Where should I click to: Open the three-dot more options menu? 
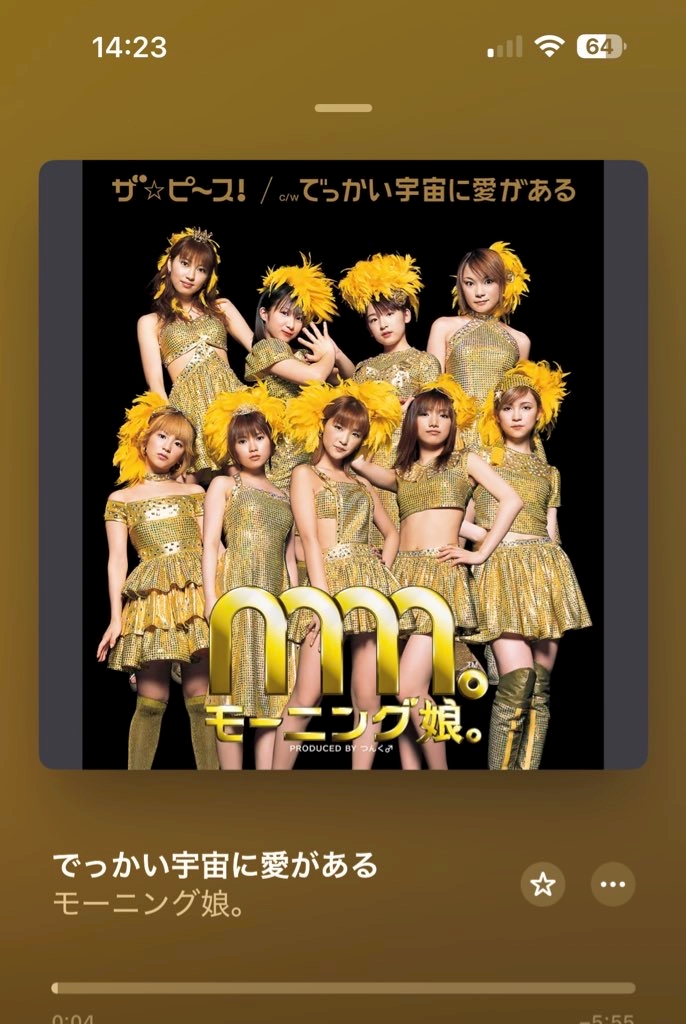tap(613, 884)
